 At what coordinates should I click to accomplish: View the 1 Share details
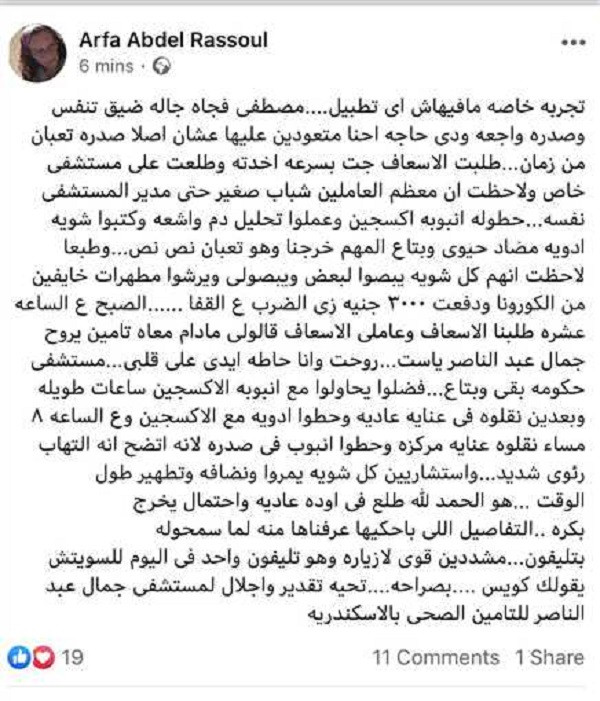click(549, 657)
